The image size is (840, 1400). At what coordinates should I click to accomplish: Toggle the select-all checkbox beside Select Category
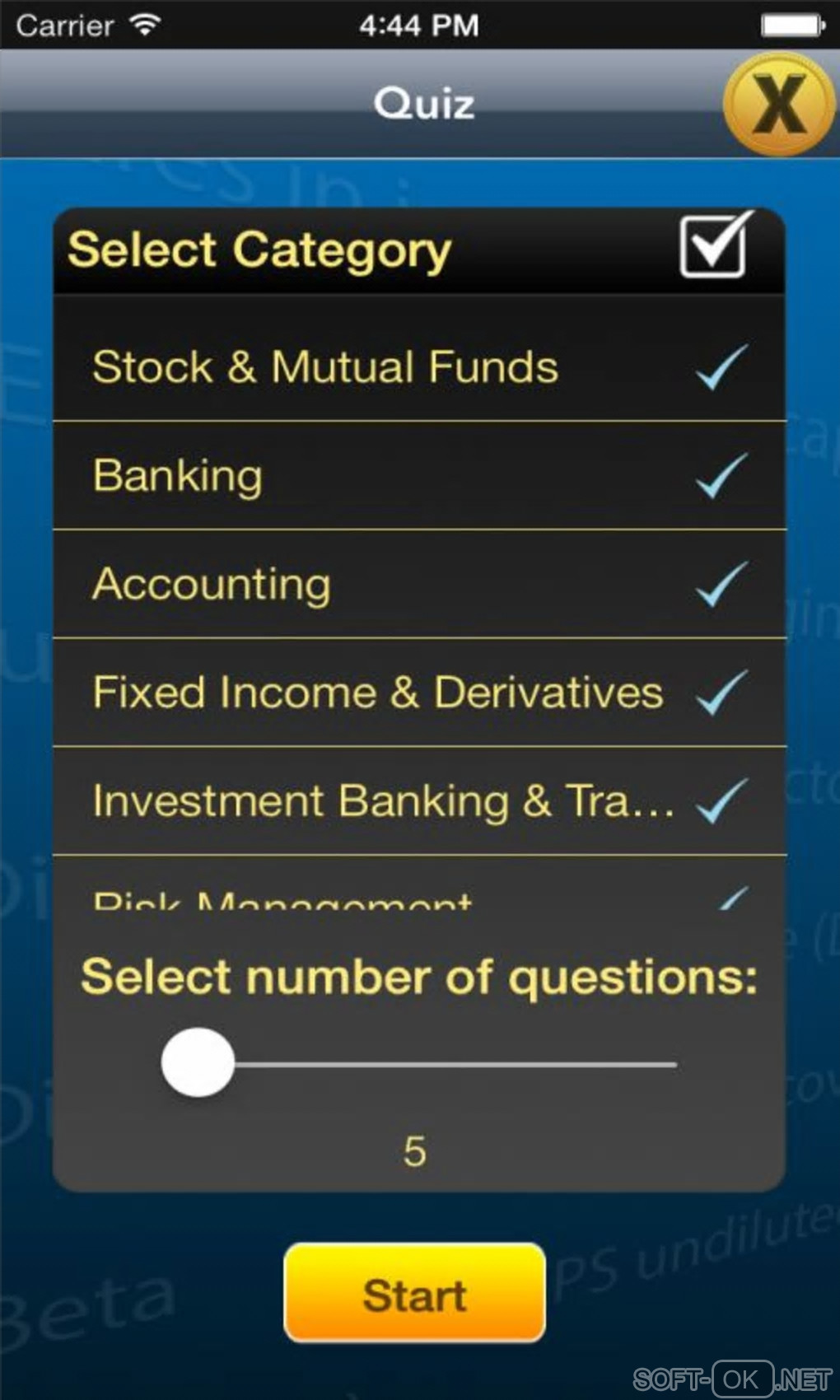[x=714, y=246]
